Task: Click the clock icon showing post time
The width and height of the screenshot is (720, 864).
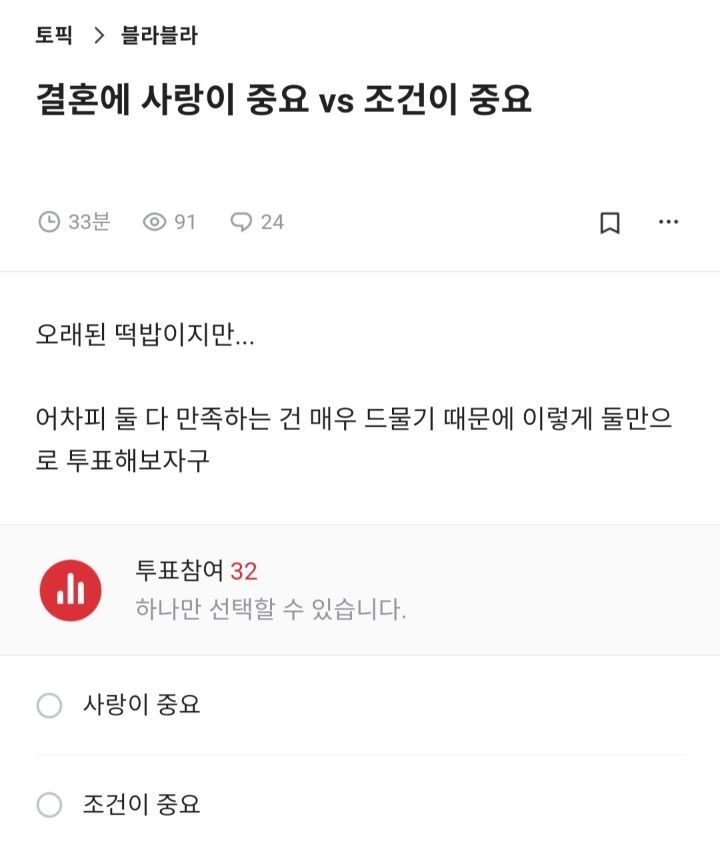Action: pos(47,222)
